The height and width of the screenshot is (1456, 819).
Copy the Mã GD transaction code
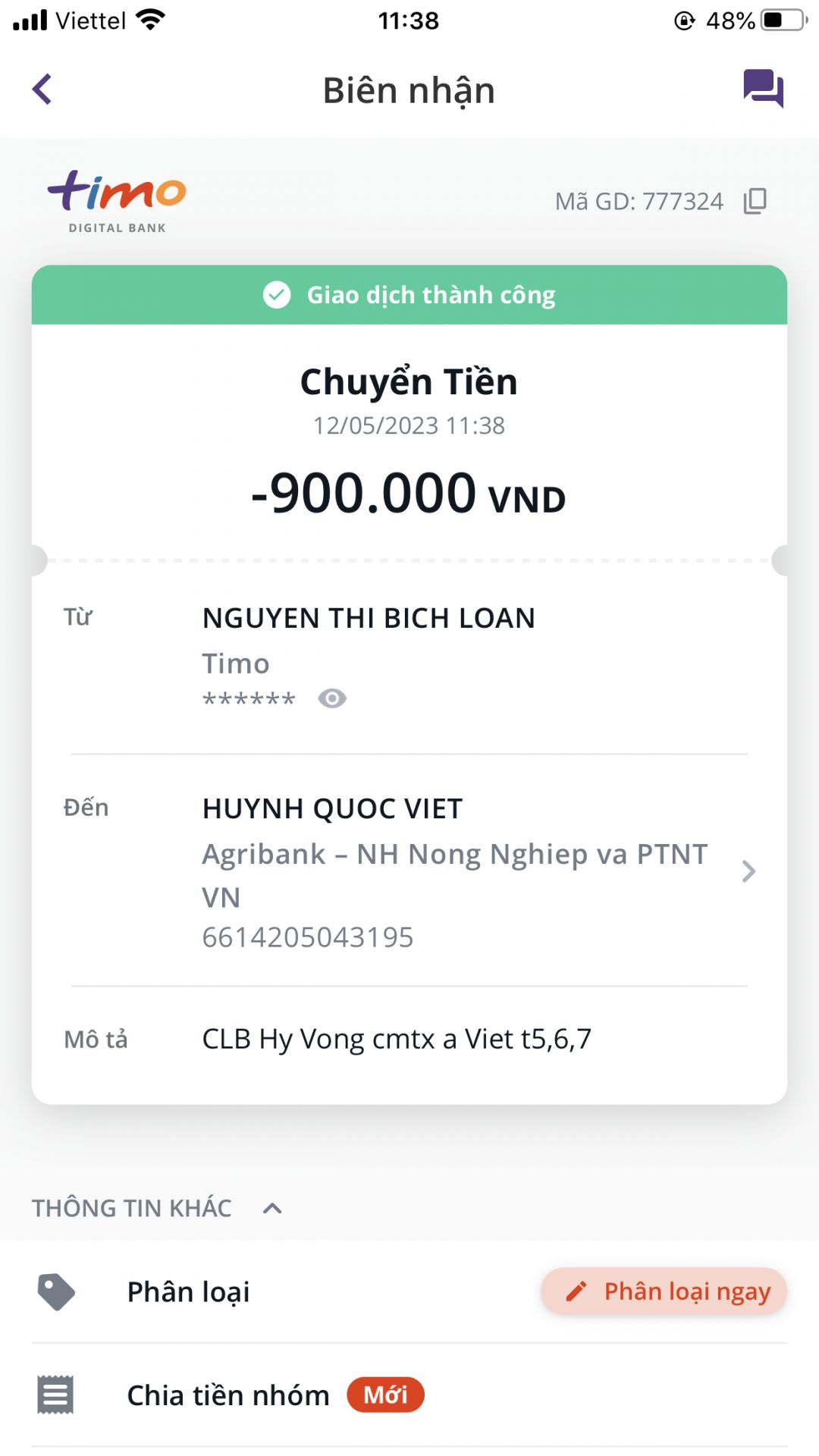(x=755, y=201)
